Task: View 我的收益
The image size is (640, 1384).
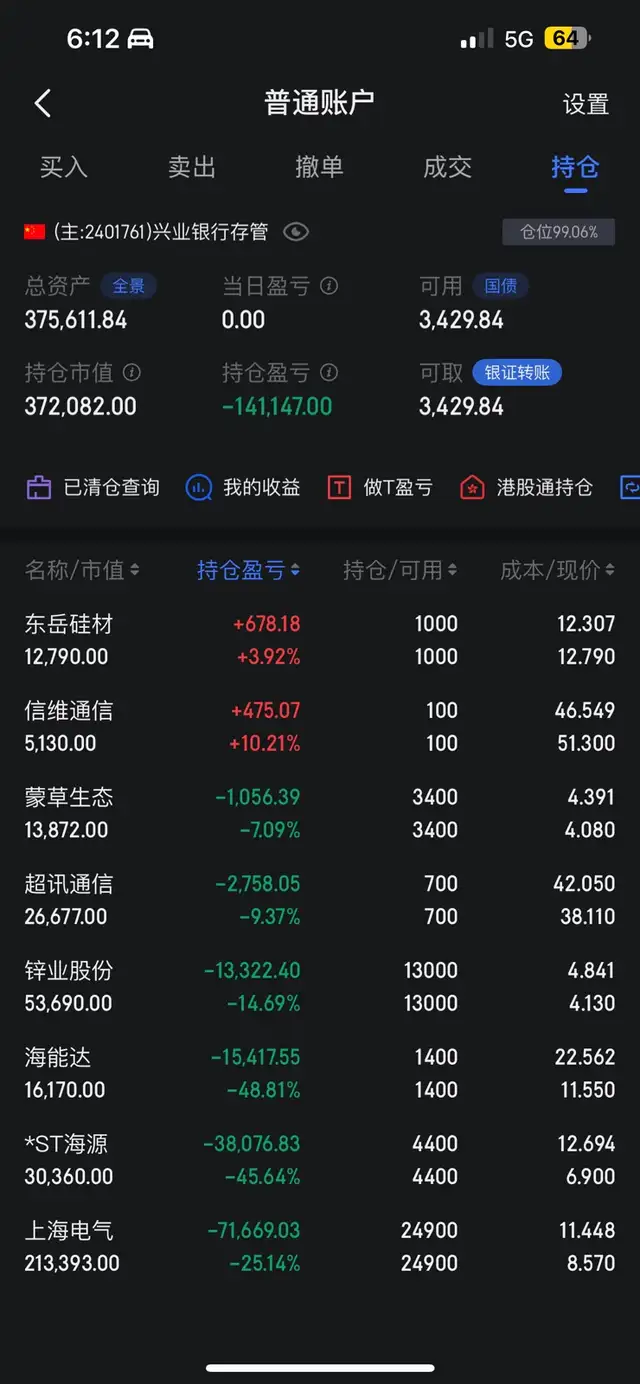Action: coord(243,487)
